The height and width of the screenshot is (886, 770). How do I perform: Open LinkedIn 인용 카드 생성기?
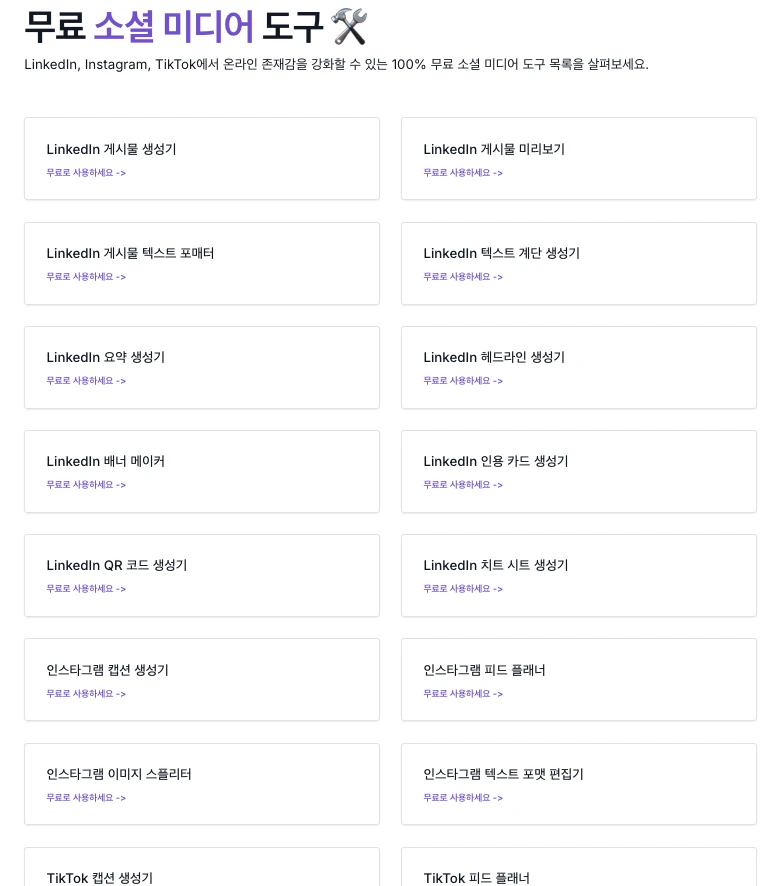click(578, 471)
